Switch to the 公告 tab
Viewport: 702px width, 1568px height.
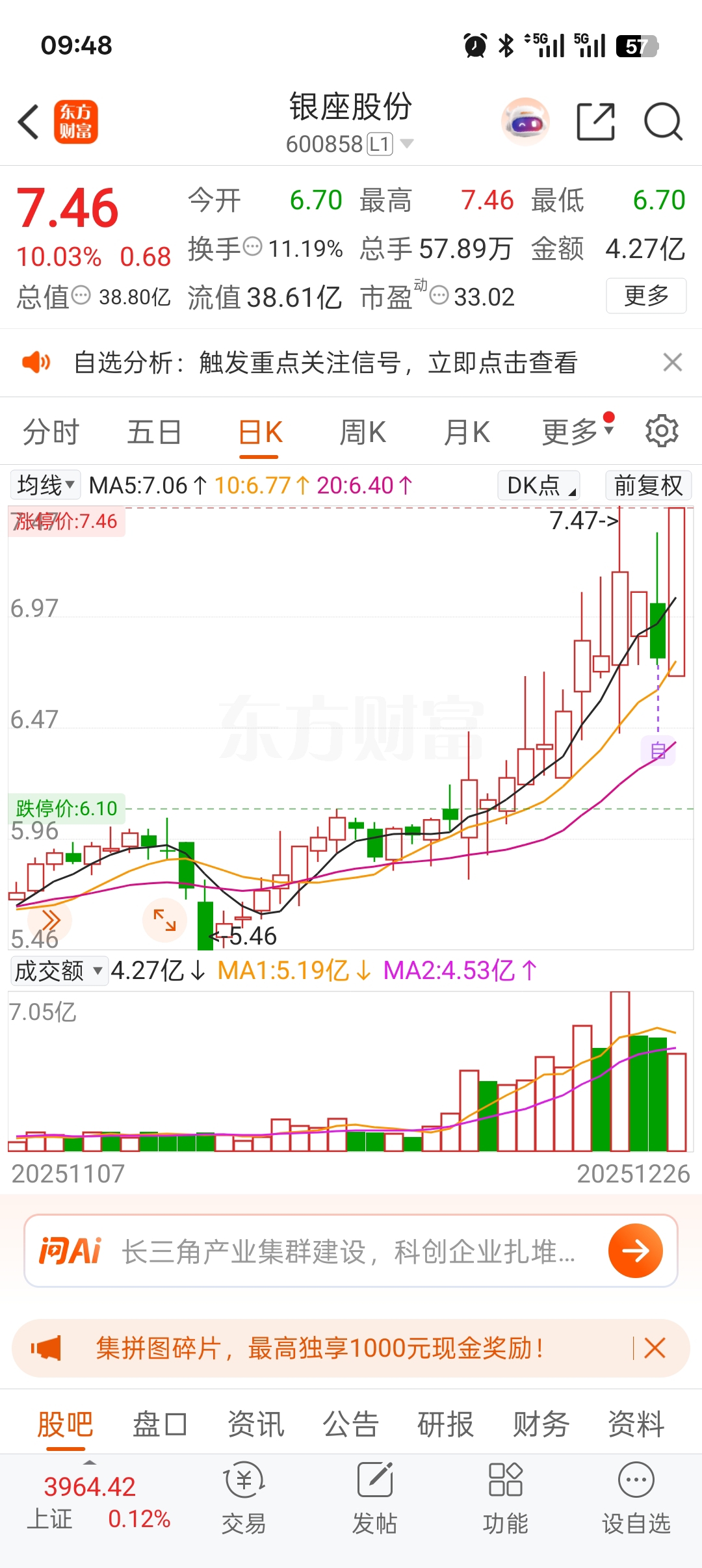click(351, 1425)
